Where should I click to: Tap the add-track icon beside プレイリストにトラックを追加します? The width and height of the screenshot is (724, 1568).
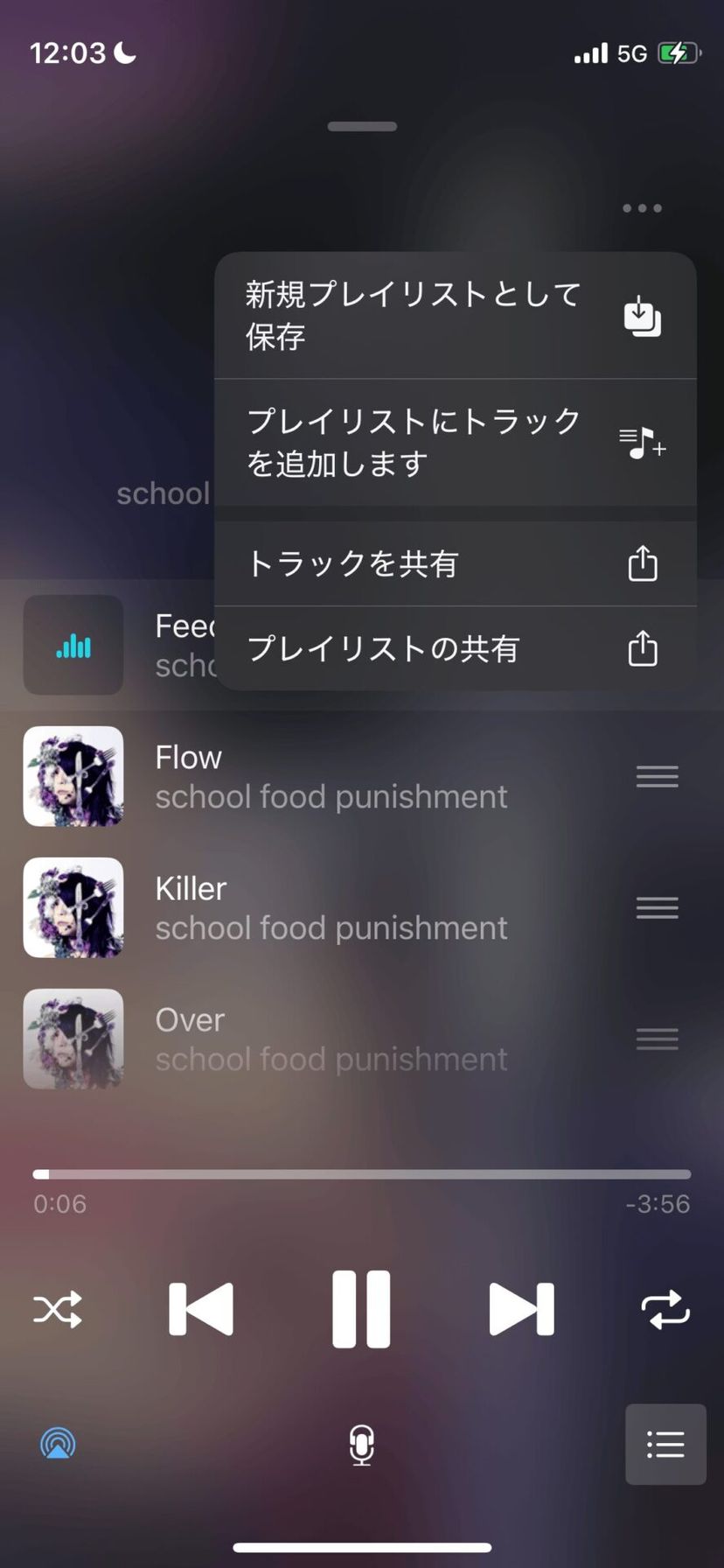(x=642, y=444)
